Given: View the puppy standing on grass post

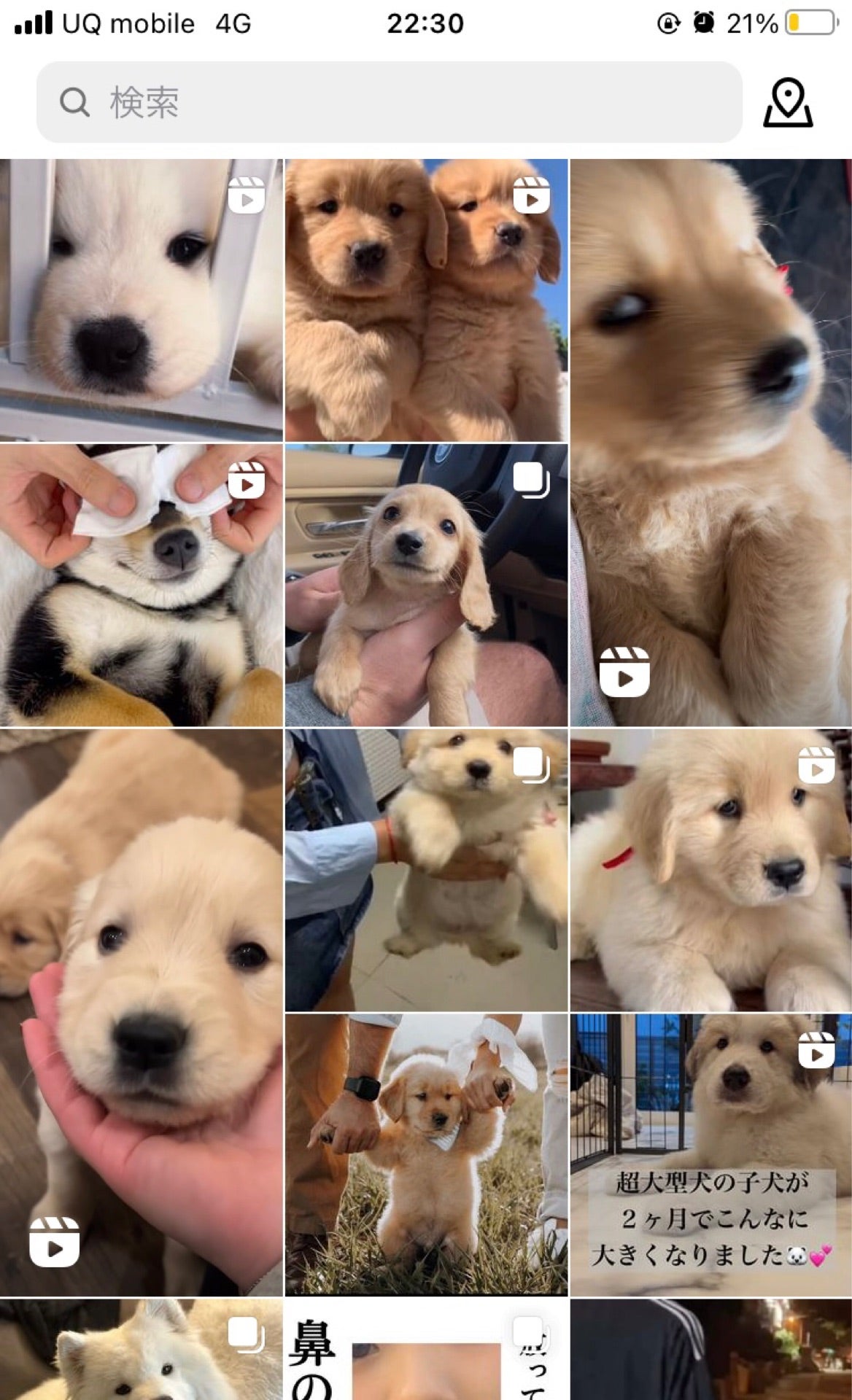Looking at the screenshot, I should [426, 1155].
